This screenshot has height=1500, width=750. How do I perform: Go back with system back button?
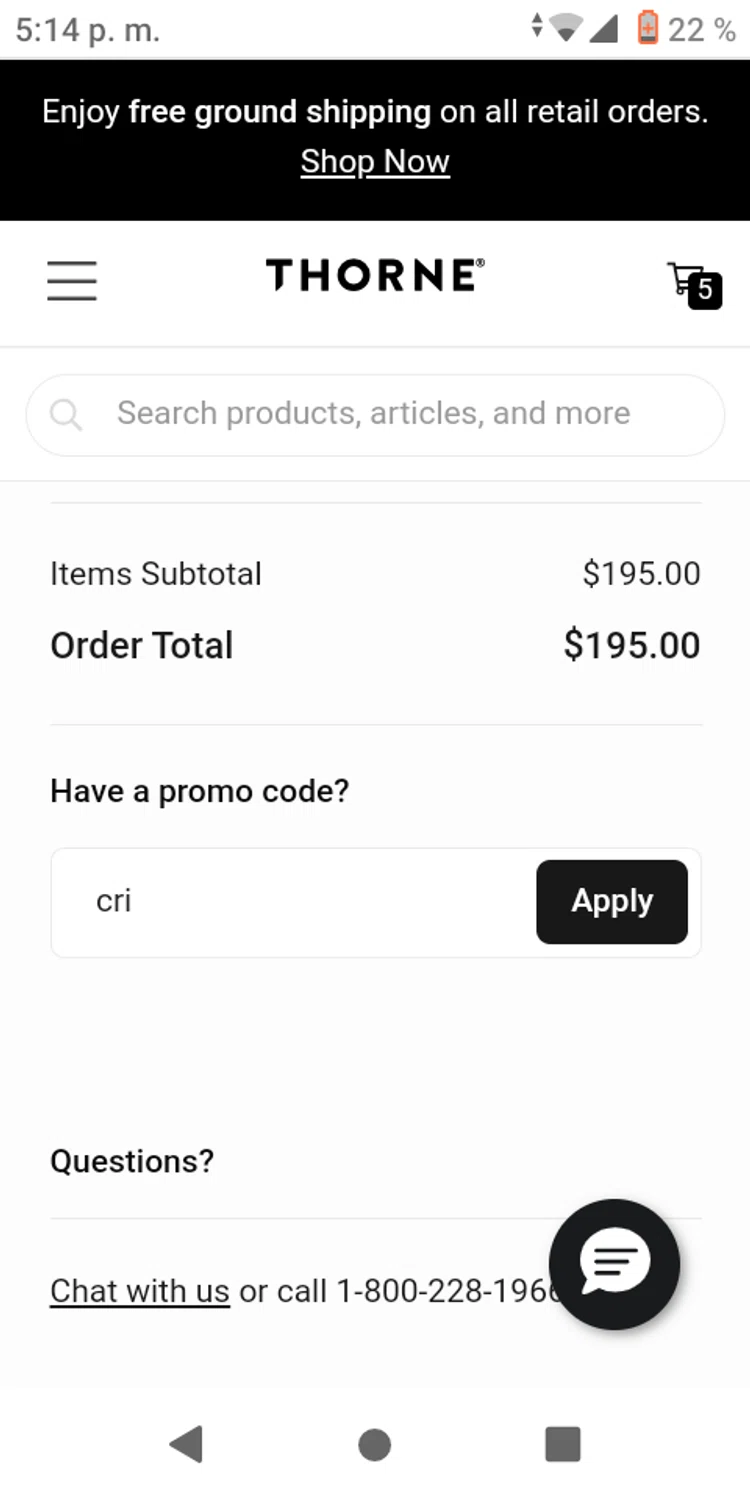[186, 1444]
